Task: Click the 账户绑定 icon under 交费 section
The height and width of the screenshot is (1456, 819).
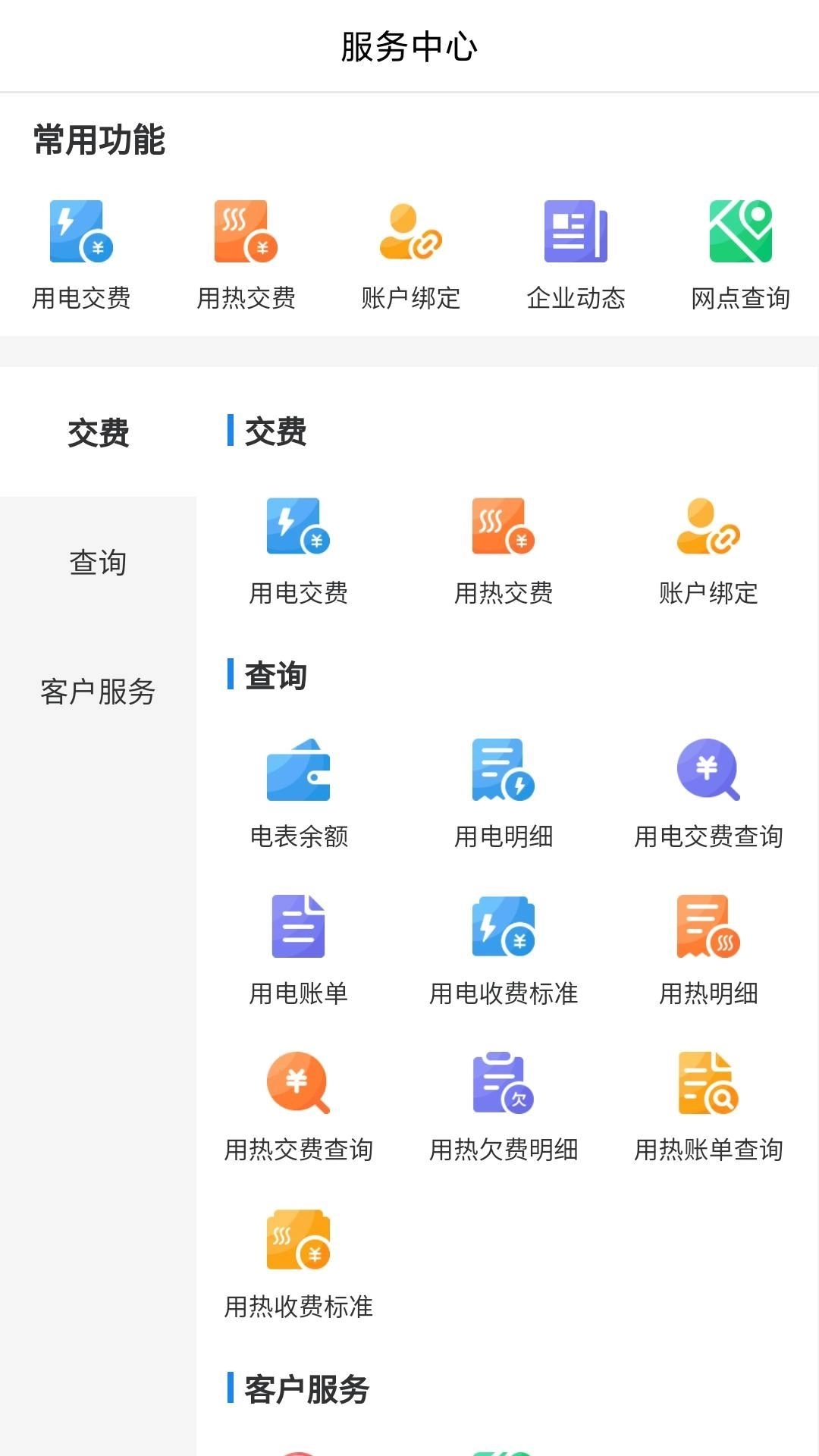Action: pyautogui.click(x=707, y=531)
